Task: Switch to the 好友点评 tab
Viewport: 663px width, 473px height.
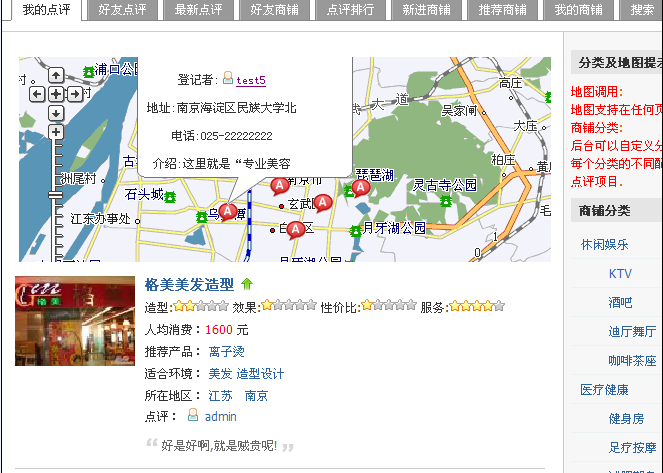Action: [122, 9]
